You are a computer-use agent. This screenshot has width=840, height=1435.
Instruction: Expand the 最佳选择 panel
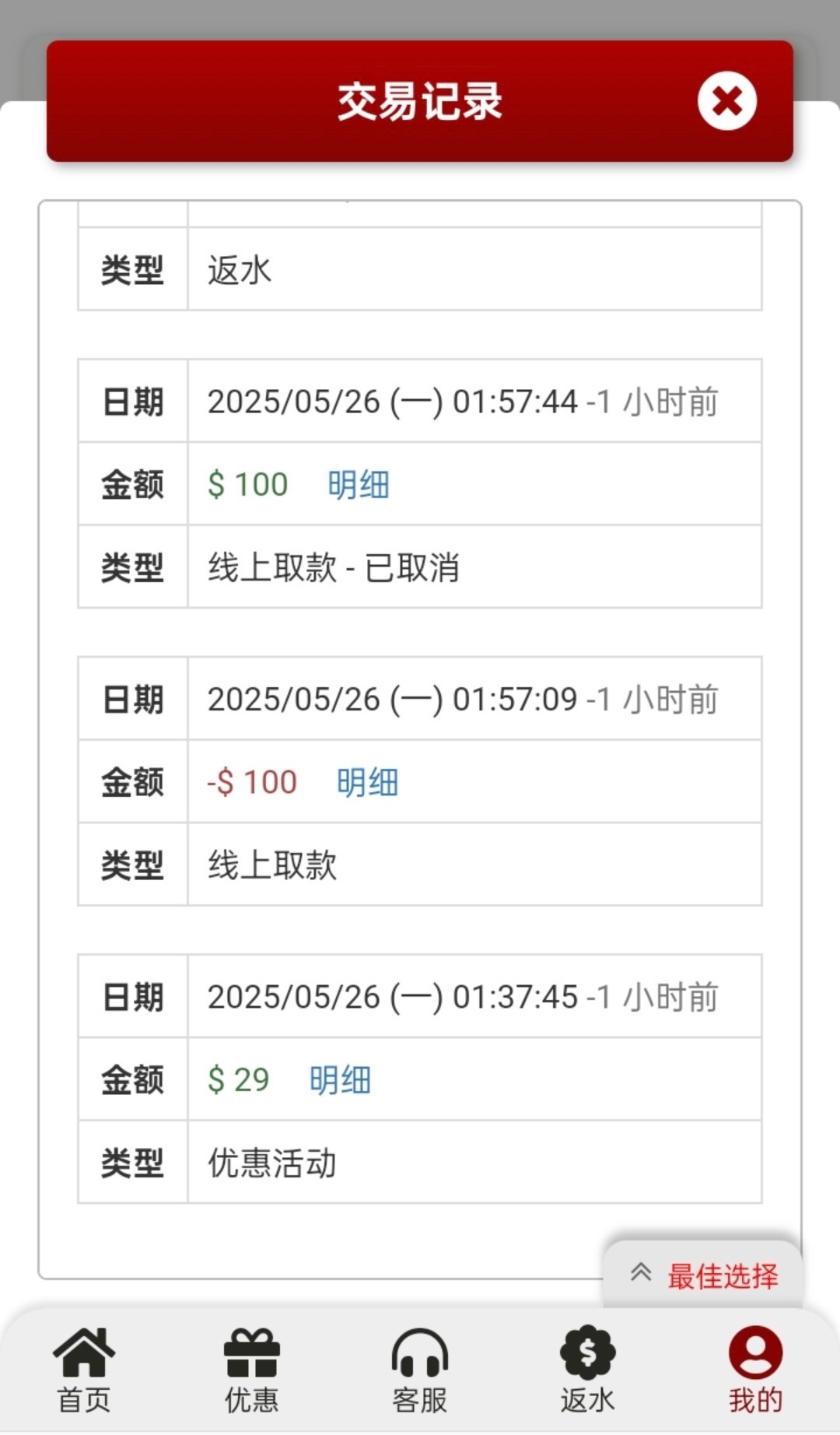coord(704,1275)
